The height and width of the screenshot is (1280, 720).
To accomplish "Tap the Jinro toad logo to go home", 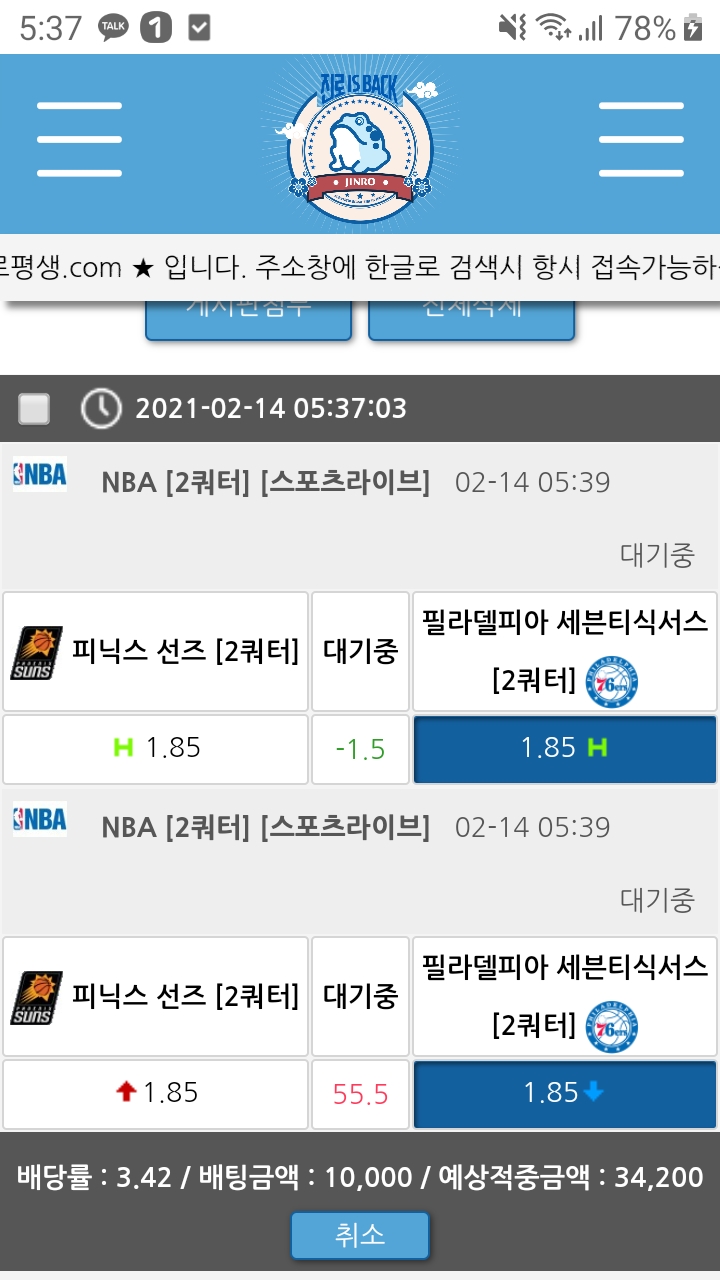I will 359,141.
